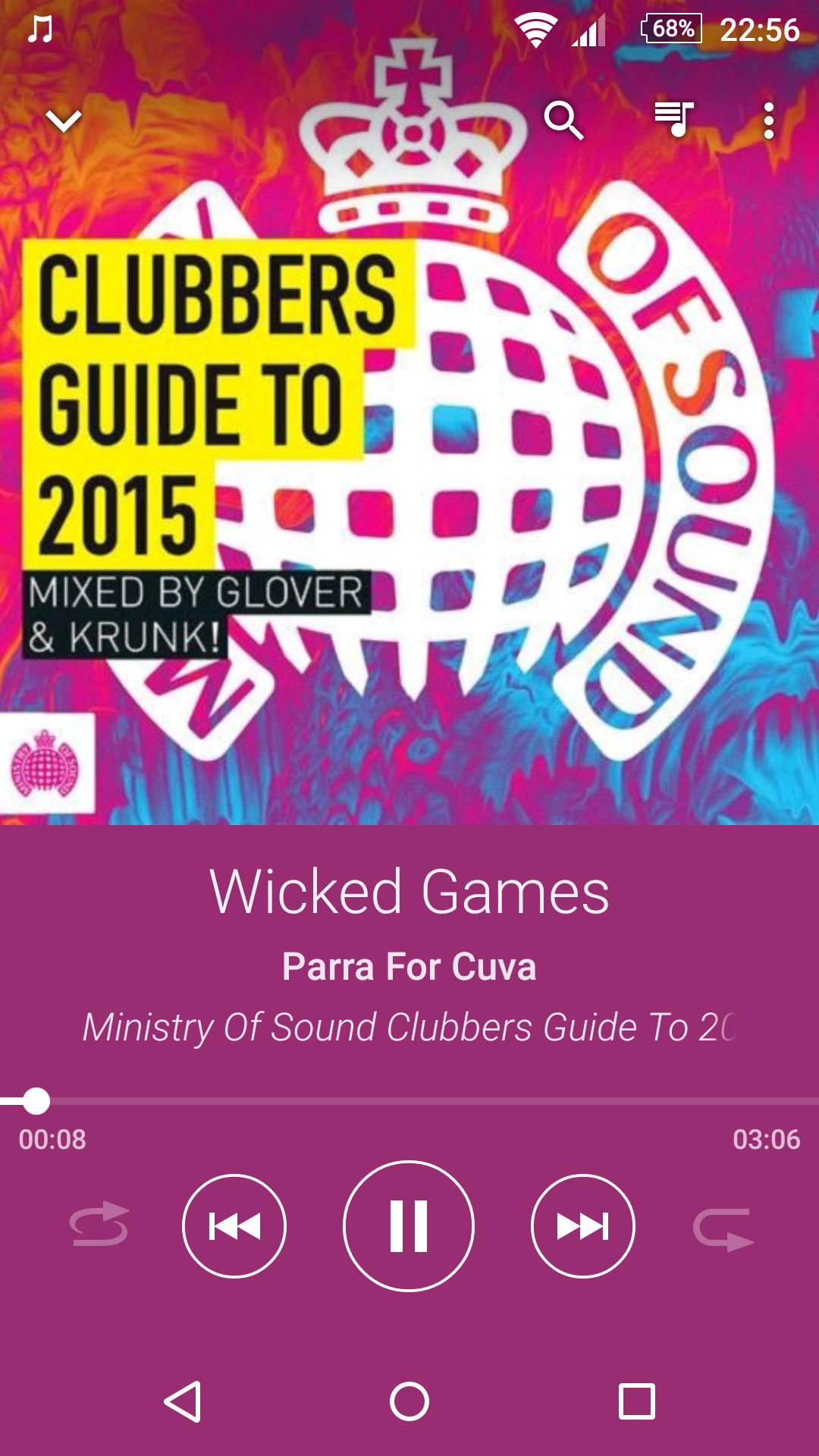Collapse the now playing screen
Screen dimensions: 819x1456
coord(64,121)
